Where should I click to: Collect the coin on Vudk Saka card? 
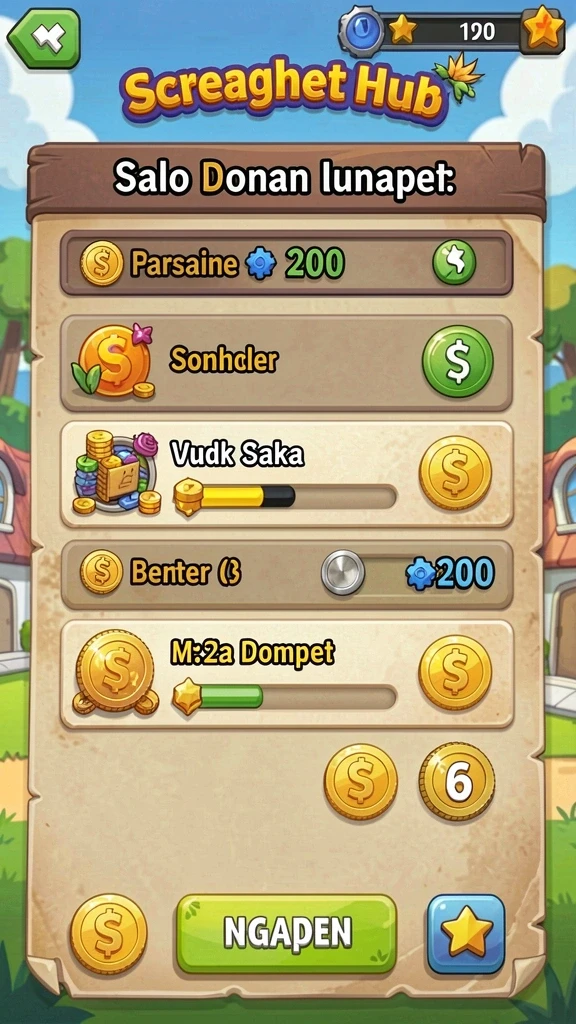pyautogui.click(x=455, y=473)
